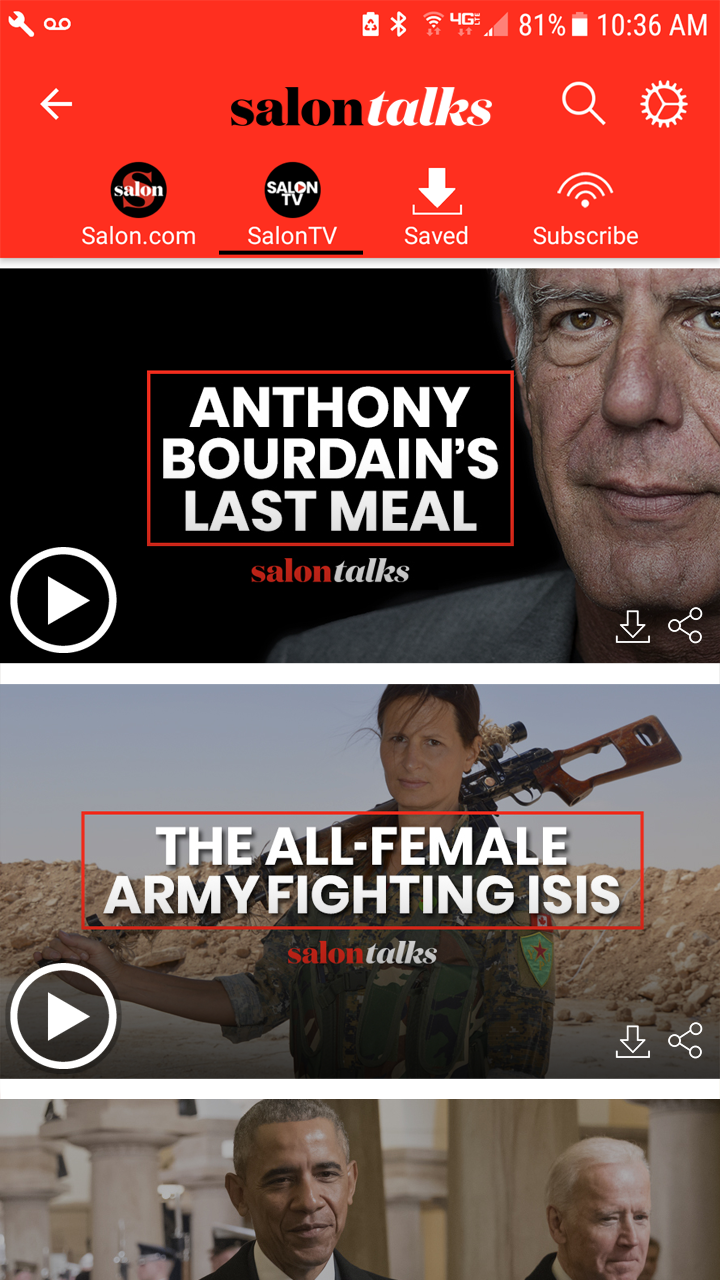Share Anthony Bourdain's Last Meal video
This screenshot has width=720, height=1280.
pos(685,626)
